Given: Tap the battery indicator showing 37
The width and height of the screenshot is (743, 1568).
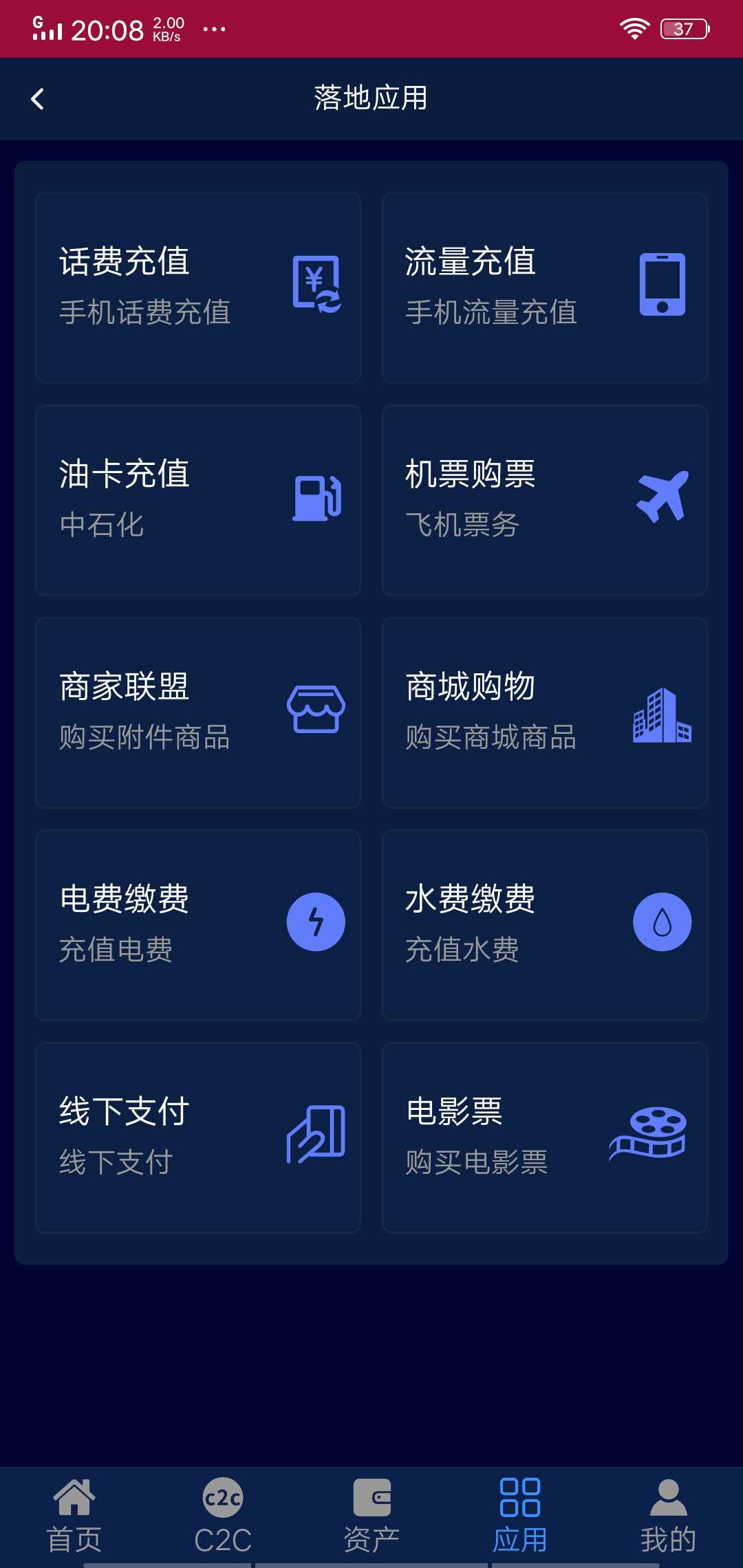Looking at the screenshot, I should pos(682,28).
